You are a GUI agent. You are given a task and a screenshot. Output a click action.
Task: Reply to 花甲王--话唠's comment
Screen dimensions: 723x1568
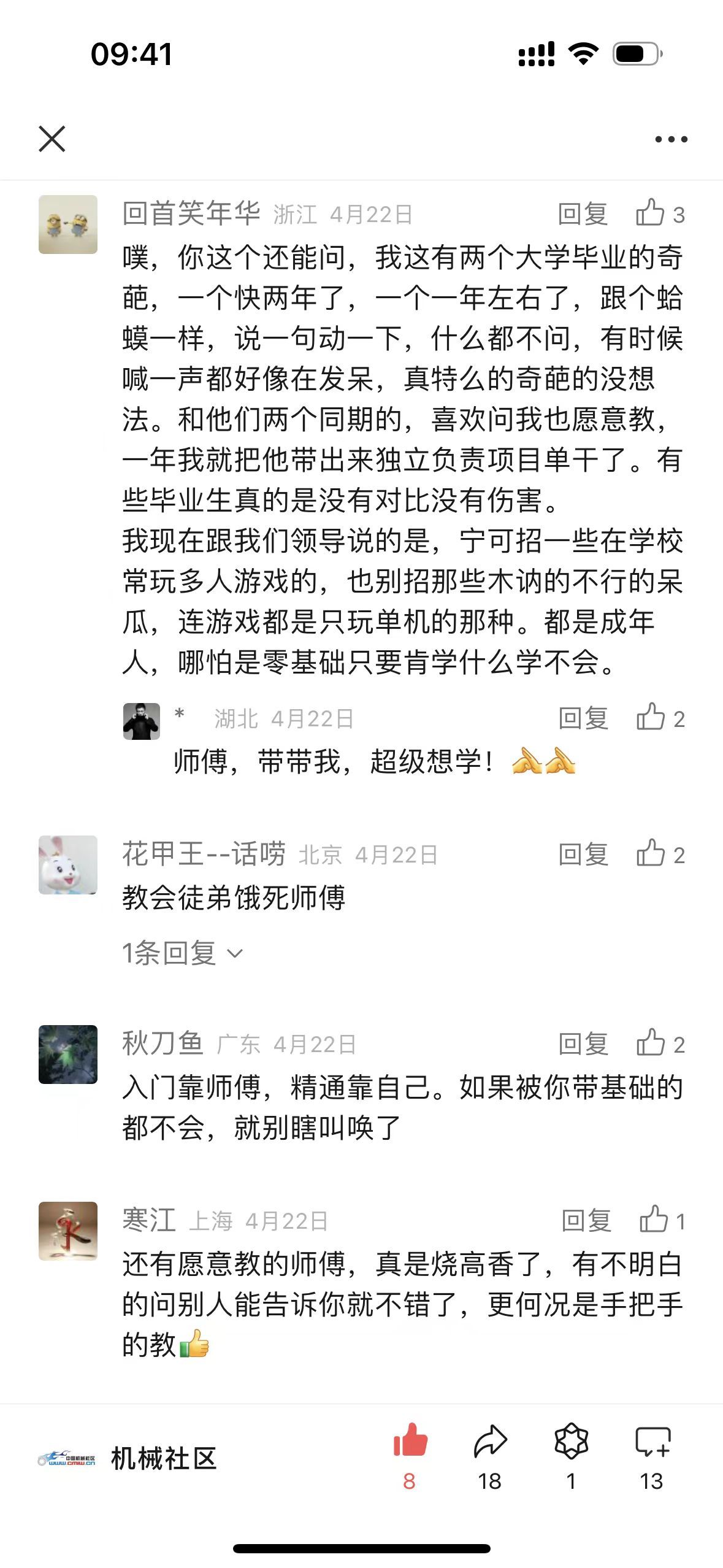(x=583, y=854)
